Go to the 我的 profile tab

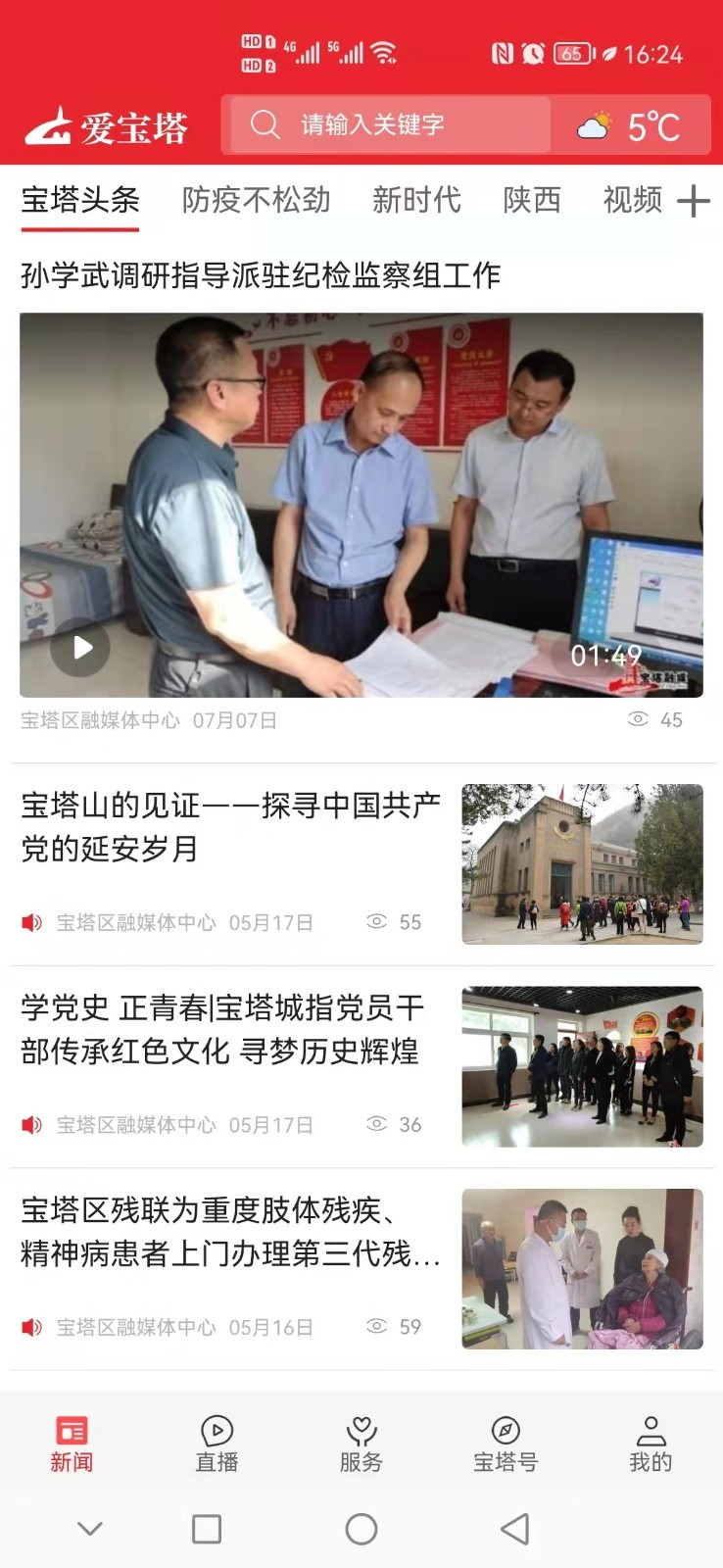coord(651,1444)
